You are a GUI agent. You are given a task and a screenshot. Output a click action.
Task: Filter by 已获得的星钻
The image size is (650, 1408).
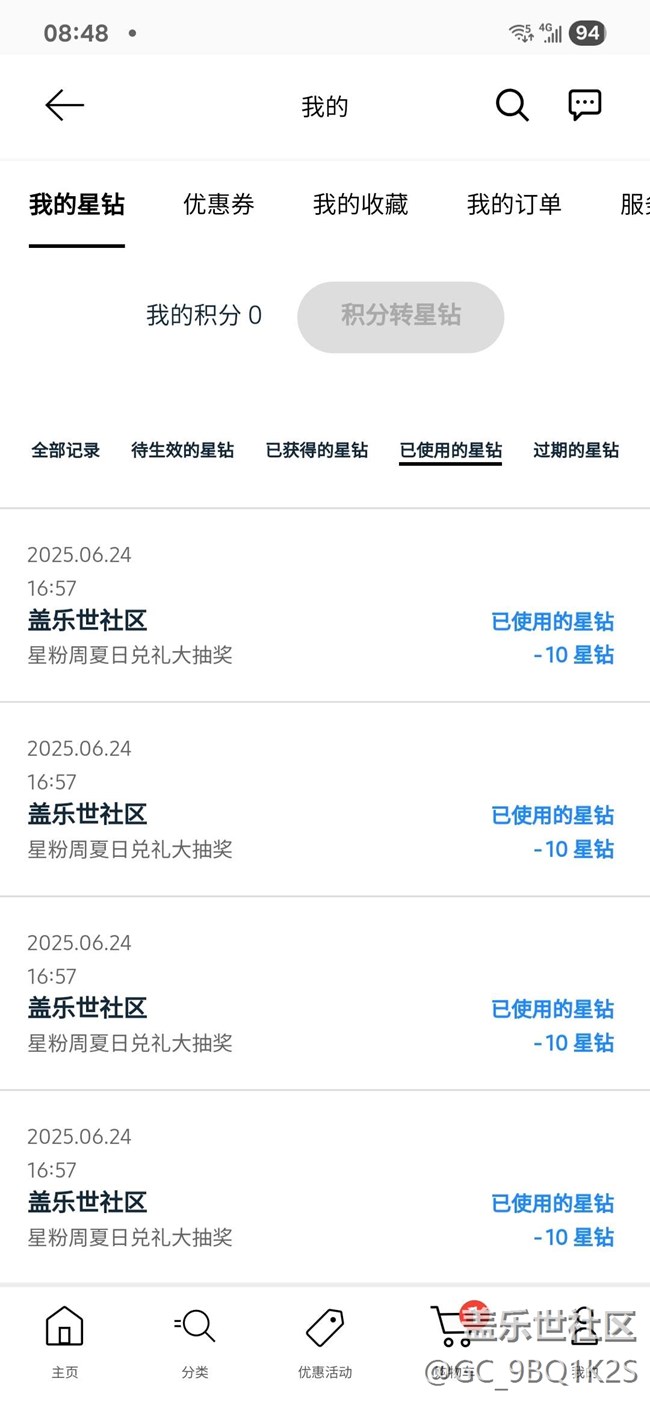point(317,451)
